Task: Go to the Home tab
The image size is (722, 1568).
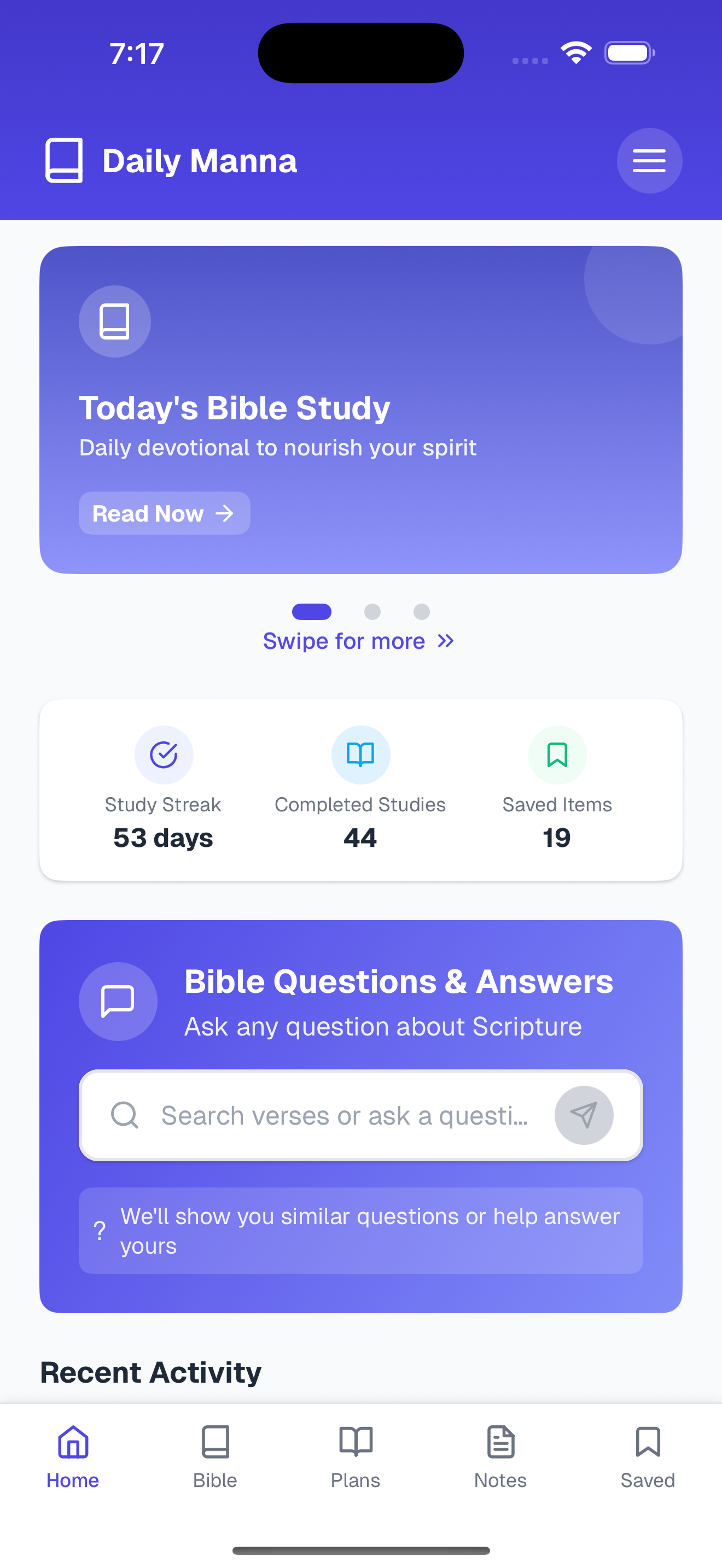Action: tap(72, 1456)
